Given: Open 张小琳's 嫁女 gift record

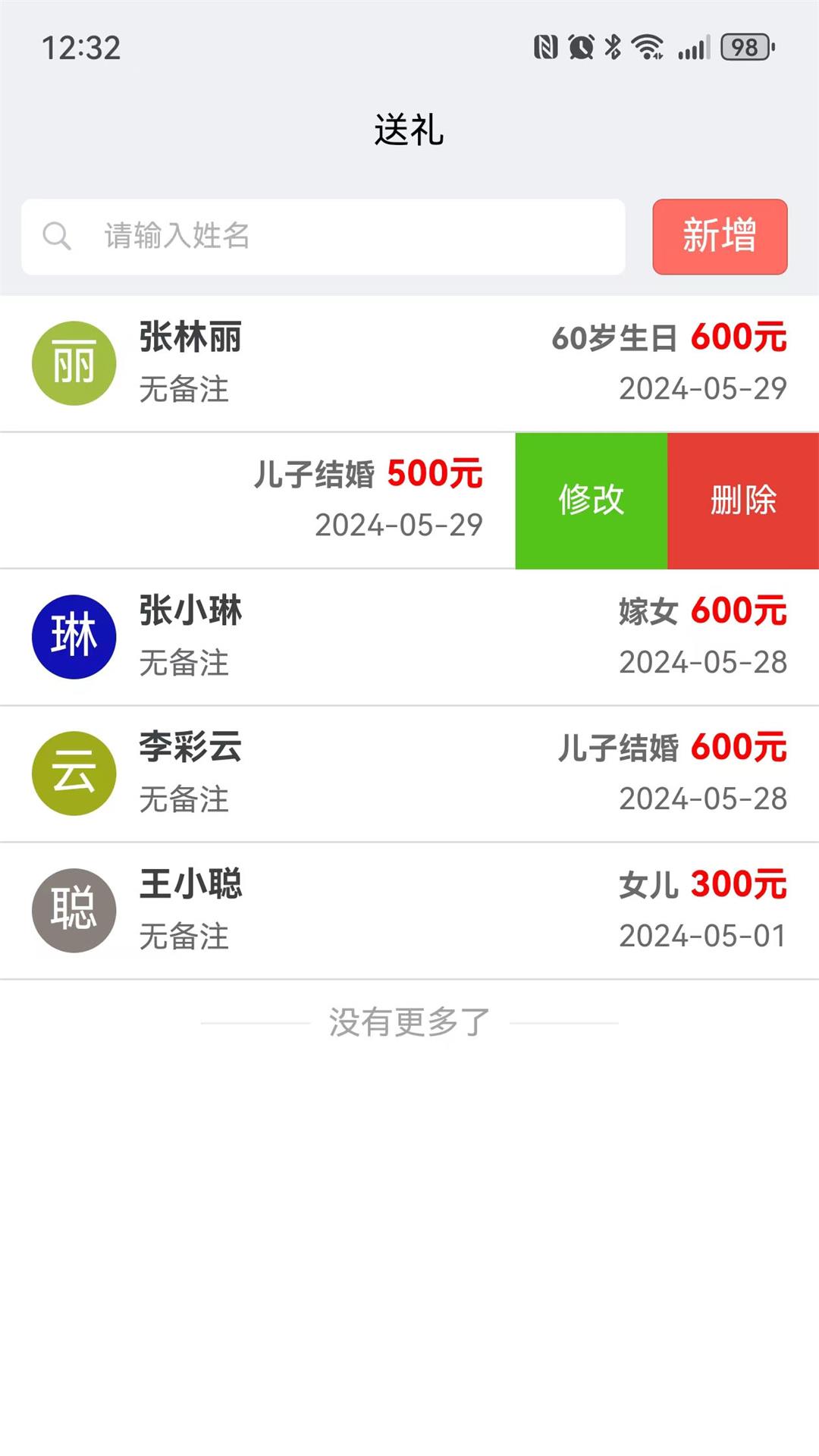Looking at the screenshot, I should pyautogui.click(x=409, y=637).
